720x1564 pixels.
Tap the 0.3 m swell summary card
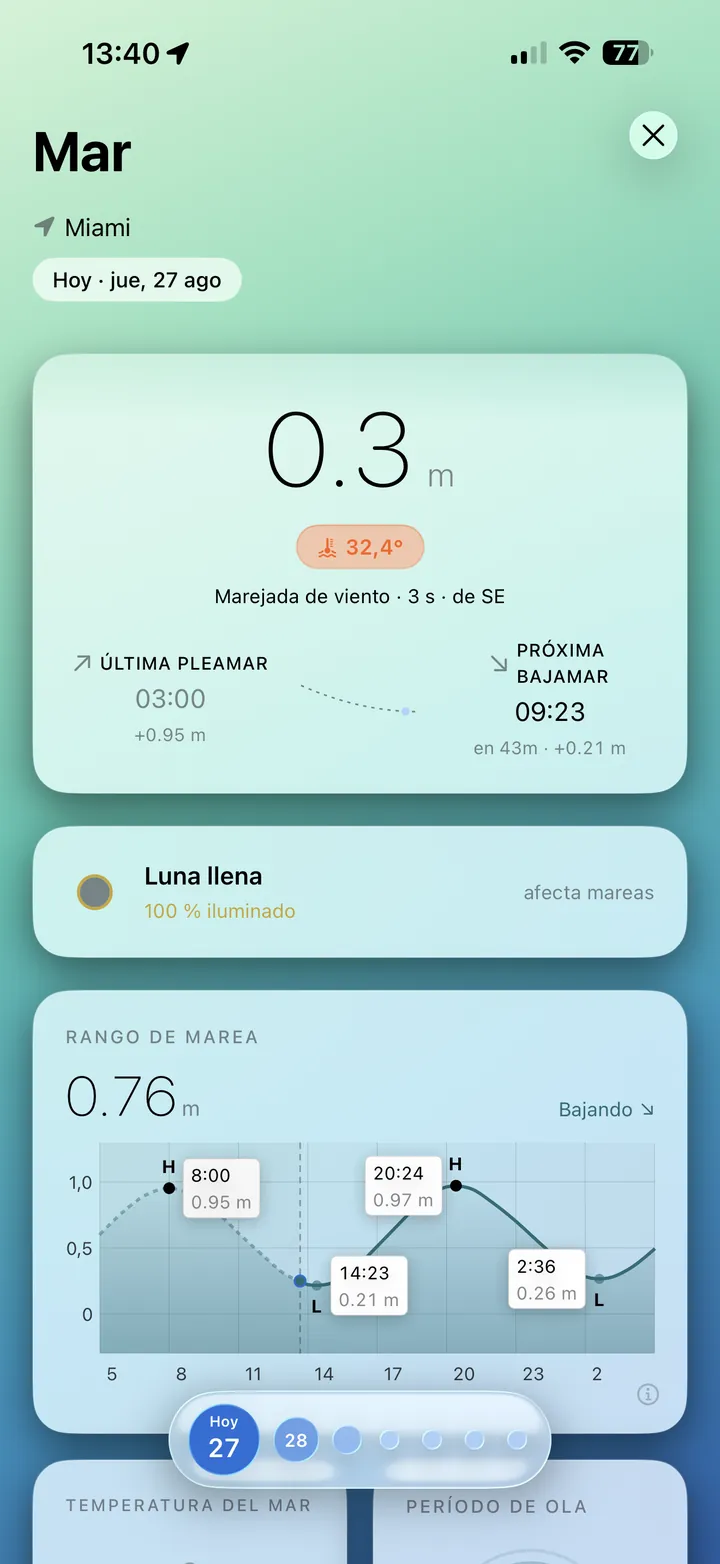[x=360, y=574]
